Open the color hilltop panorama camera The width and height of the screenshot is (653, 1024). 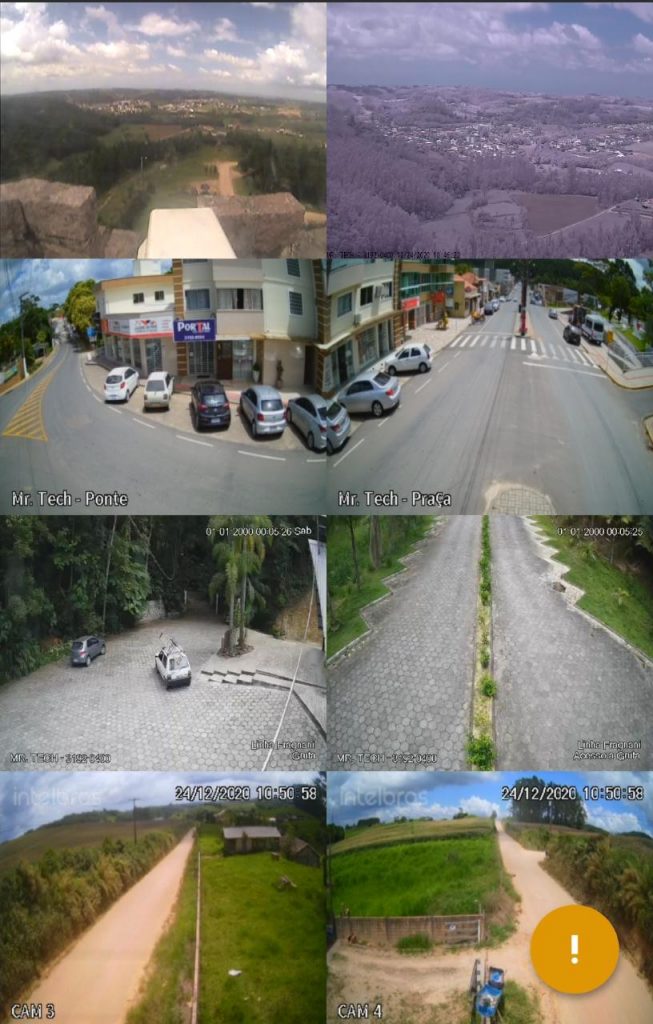pyautogui.click(x=163, y=131)
